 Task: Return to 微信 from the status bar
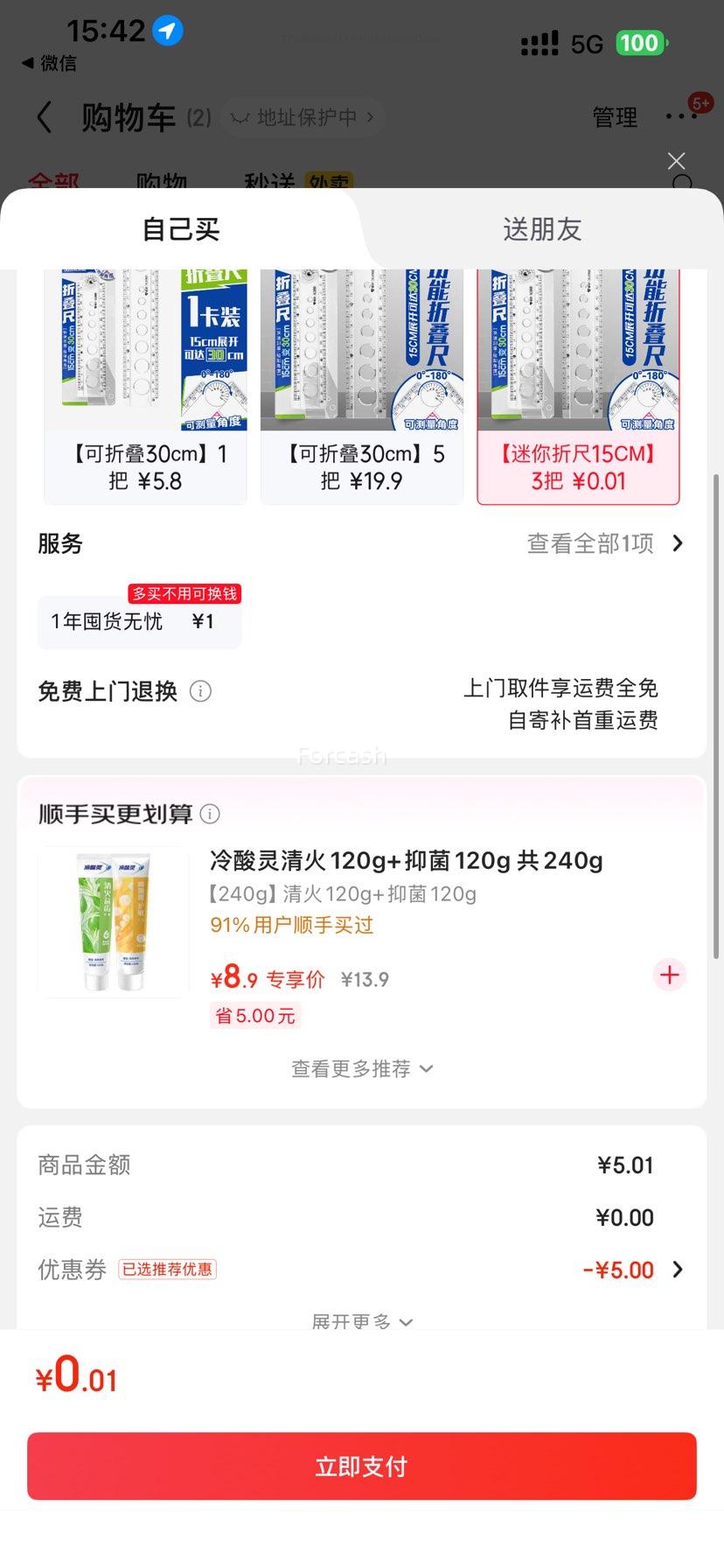click(x=49, y=63)
